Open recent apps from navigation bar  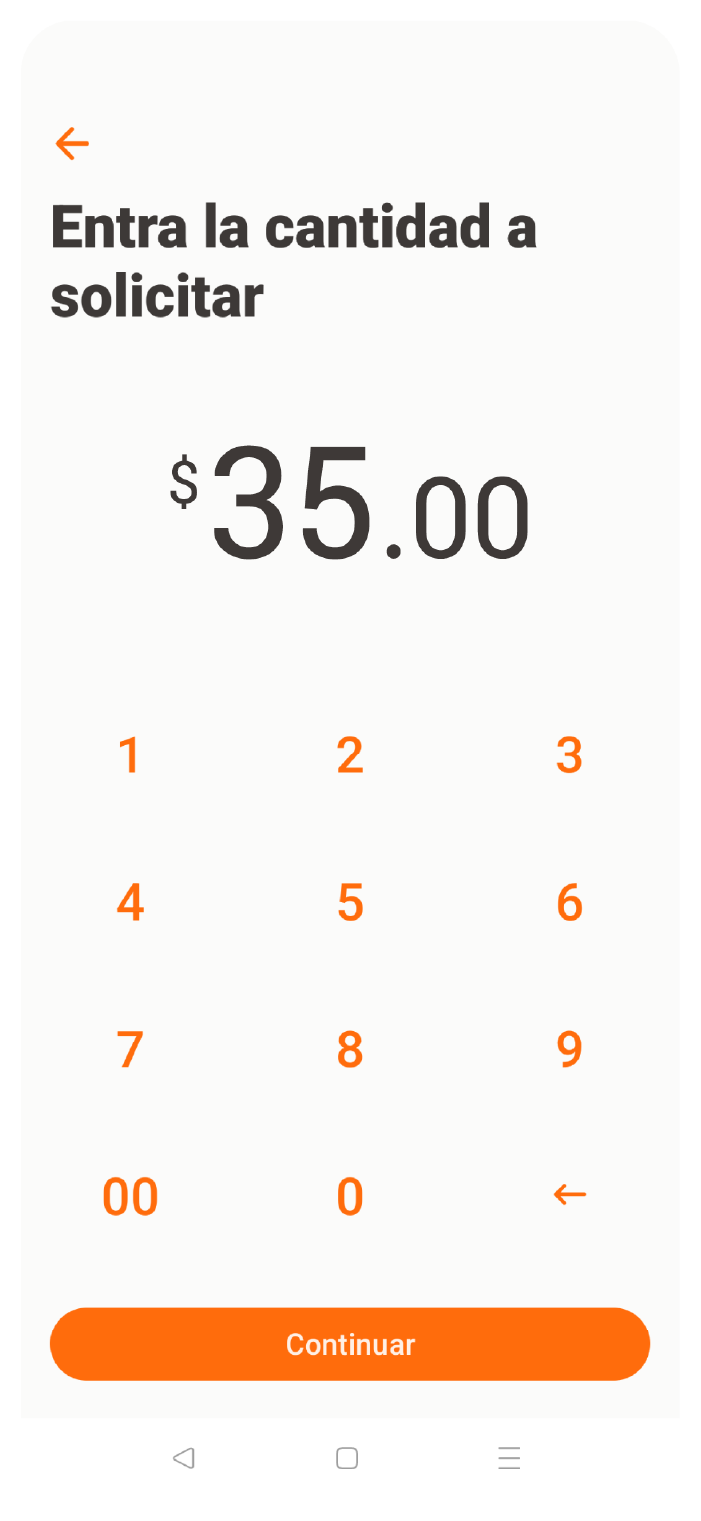click(x=509, y=1459)
